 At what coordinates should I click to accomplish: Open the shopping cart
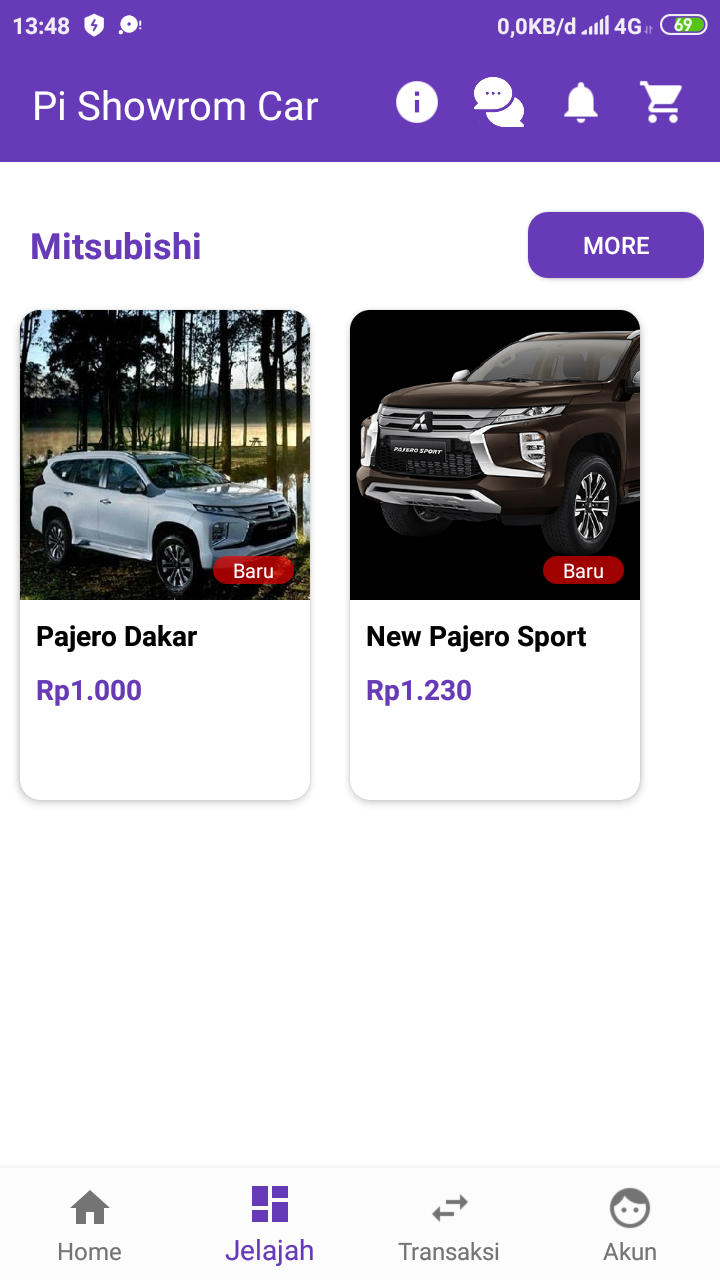661,103
